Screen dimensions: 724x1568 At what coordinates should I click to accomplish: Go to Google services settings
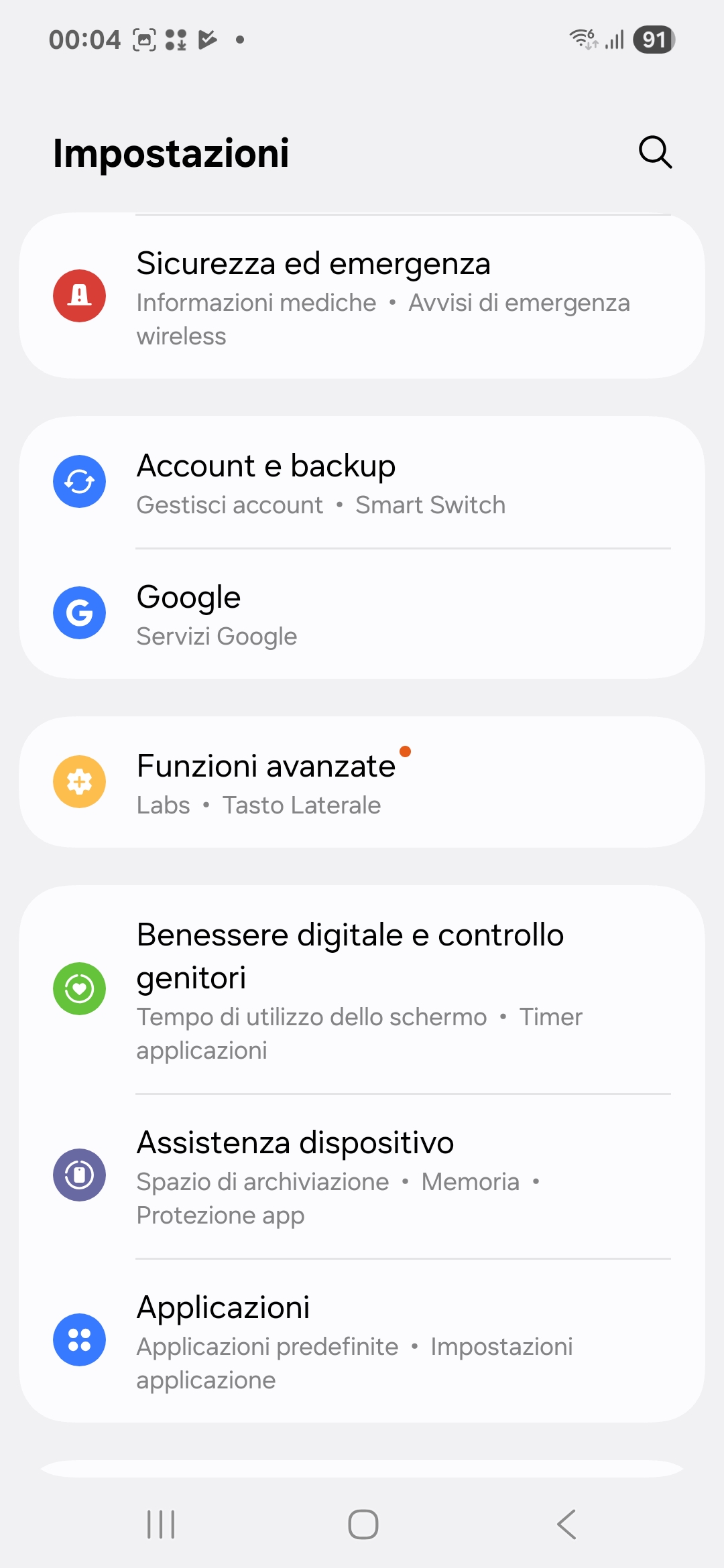pyautogui.click(x=362, y=614)
